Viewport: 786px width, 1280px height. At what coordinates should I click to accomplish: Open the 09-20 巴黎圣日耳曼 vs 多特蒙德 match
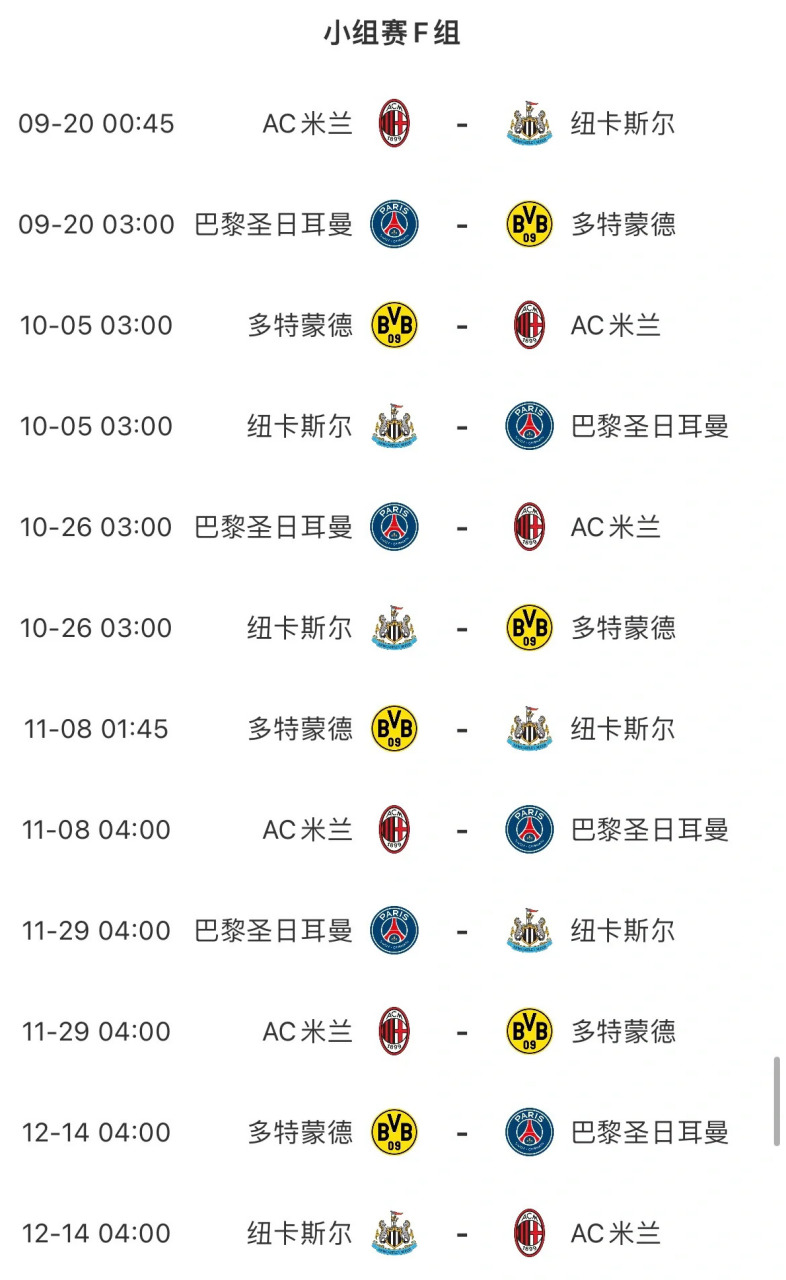coord(460,225)
